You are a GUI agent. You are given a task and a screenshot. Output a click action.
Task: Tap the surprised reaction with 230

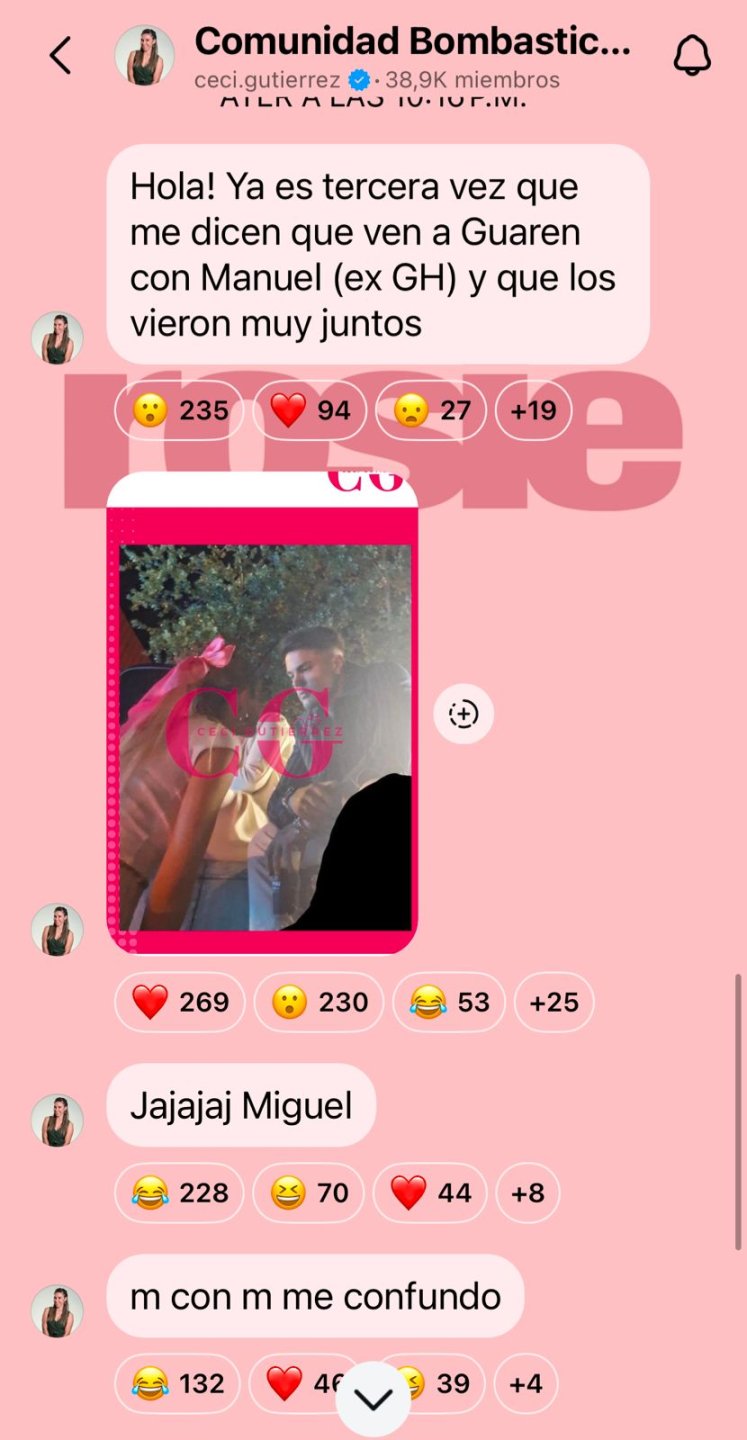[318, 1002]
